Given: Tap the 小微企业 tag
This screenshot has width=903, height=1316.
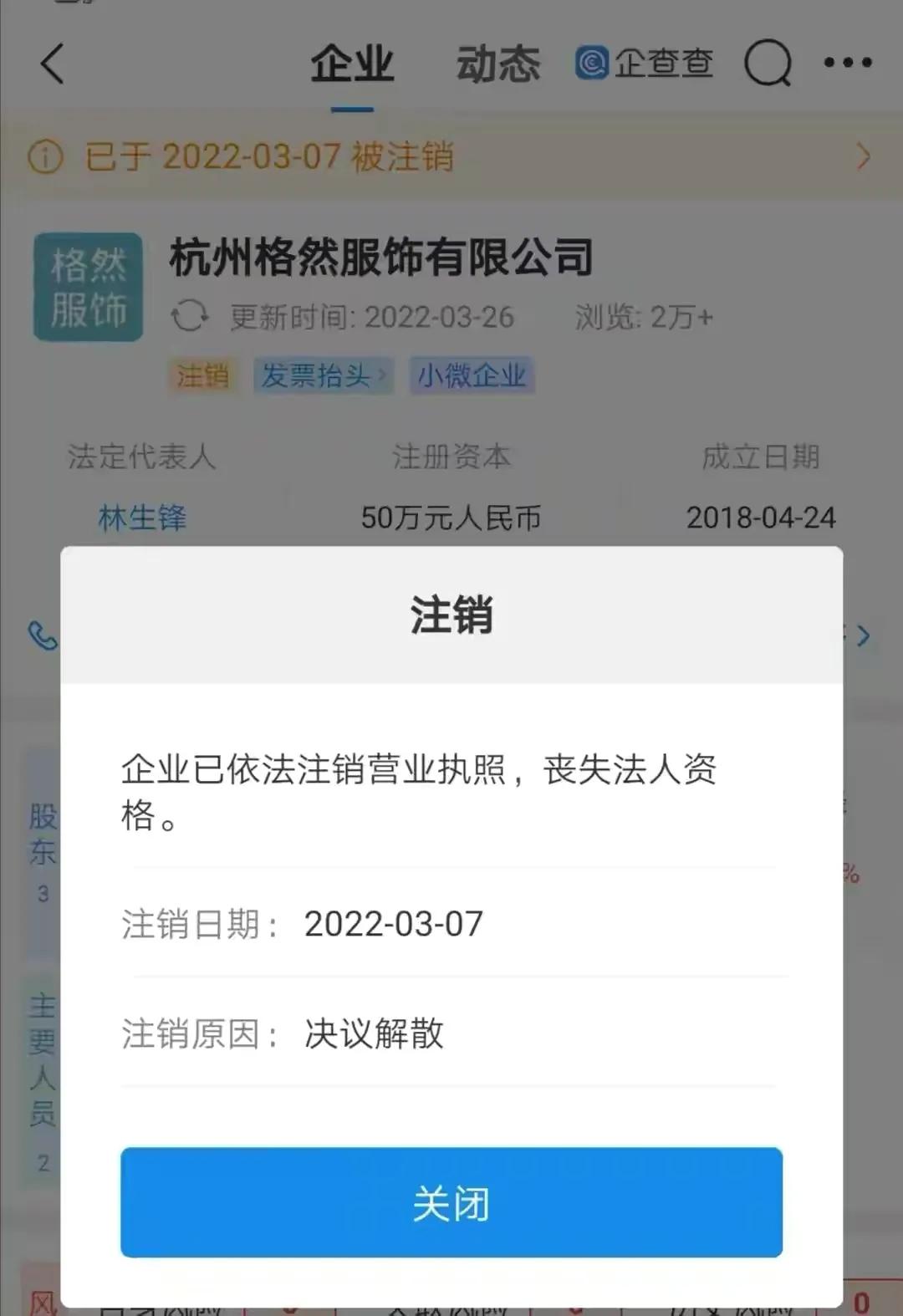Looking at the screenshot, I should 471,375.
